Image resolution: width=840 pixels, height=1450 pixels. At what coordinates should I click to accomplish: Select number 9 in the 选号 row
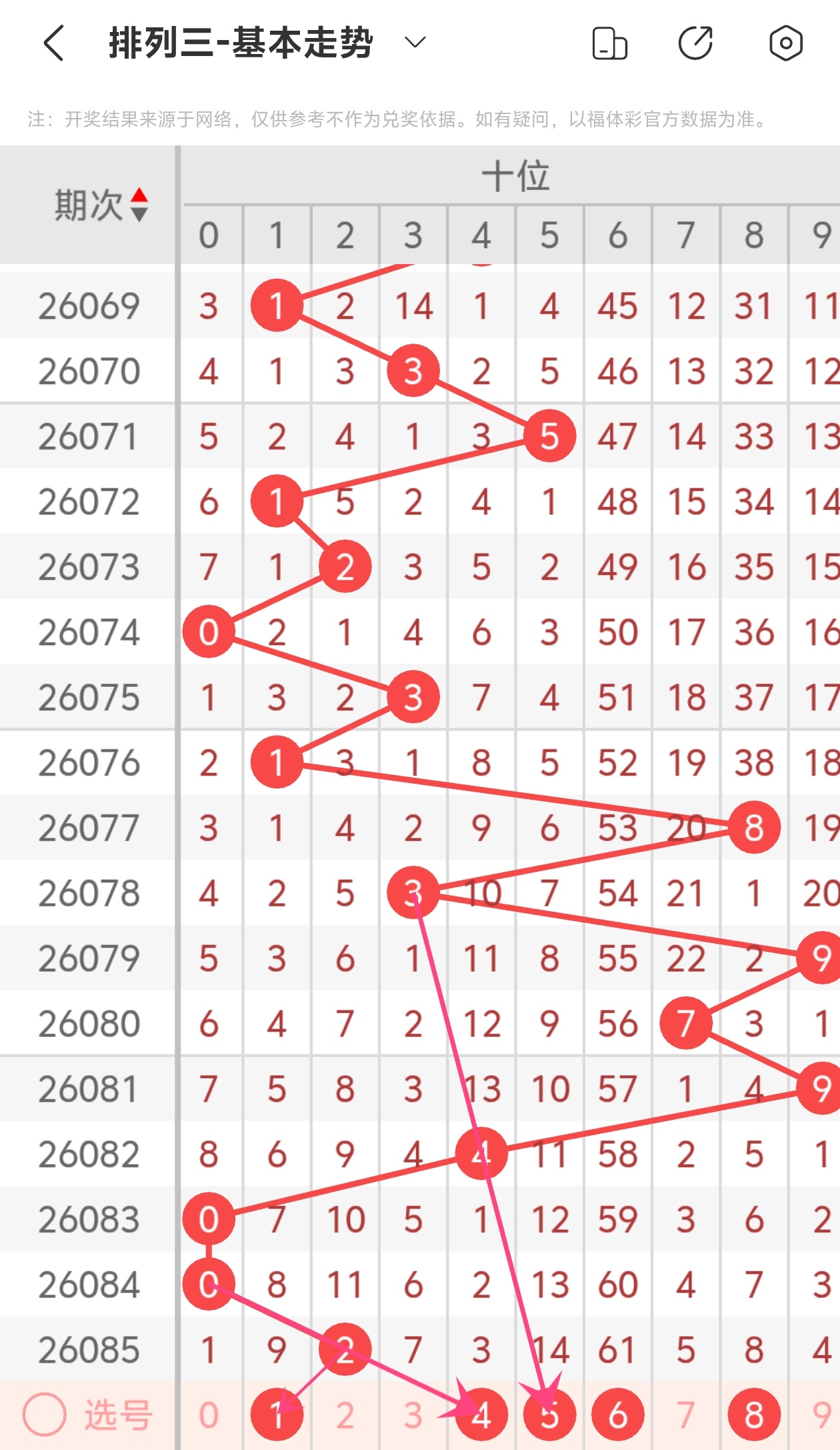coord(821,1415)
